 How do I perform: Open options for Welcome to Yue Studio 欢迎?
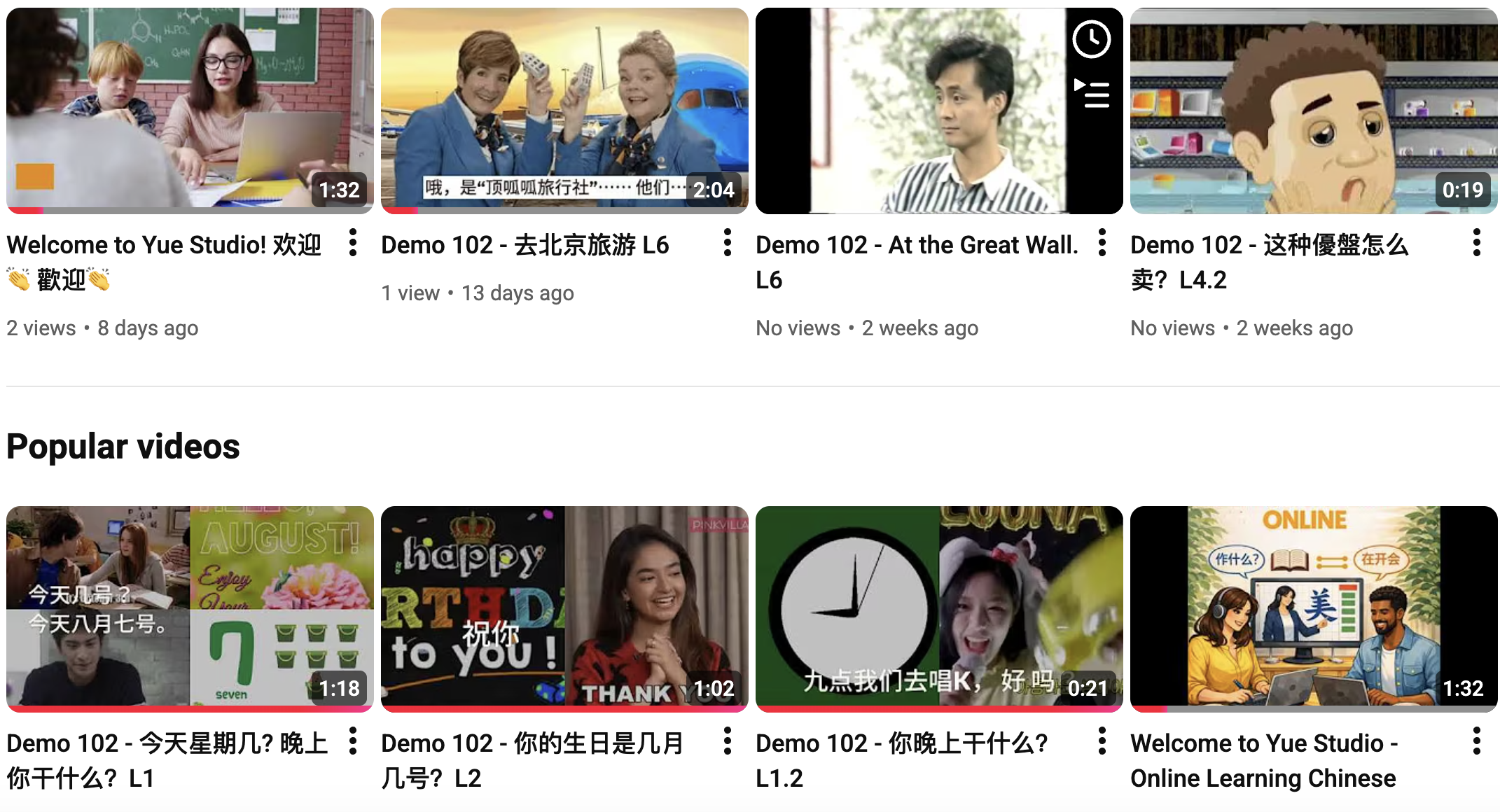click(x=353, y=243)
